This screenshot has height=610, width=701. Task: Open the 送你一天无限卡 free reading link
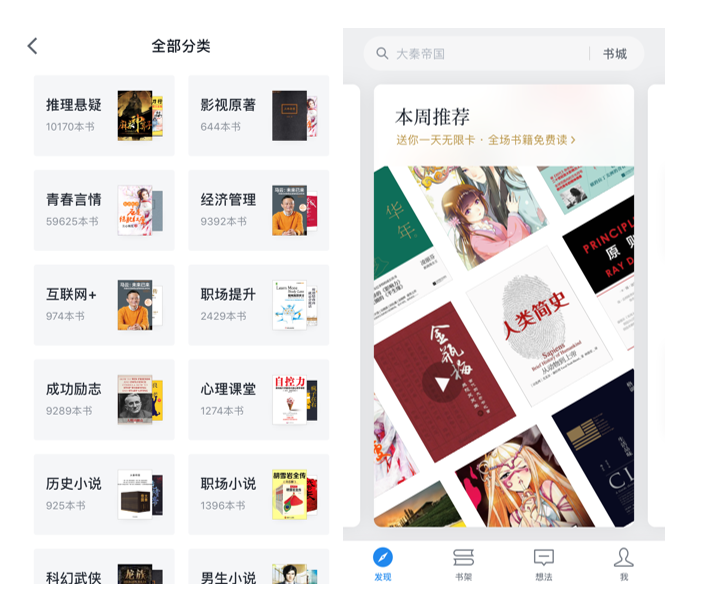click(x=486, y=140)
